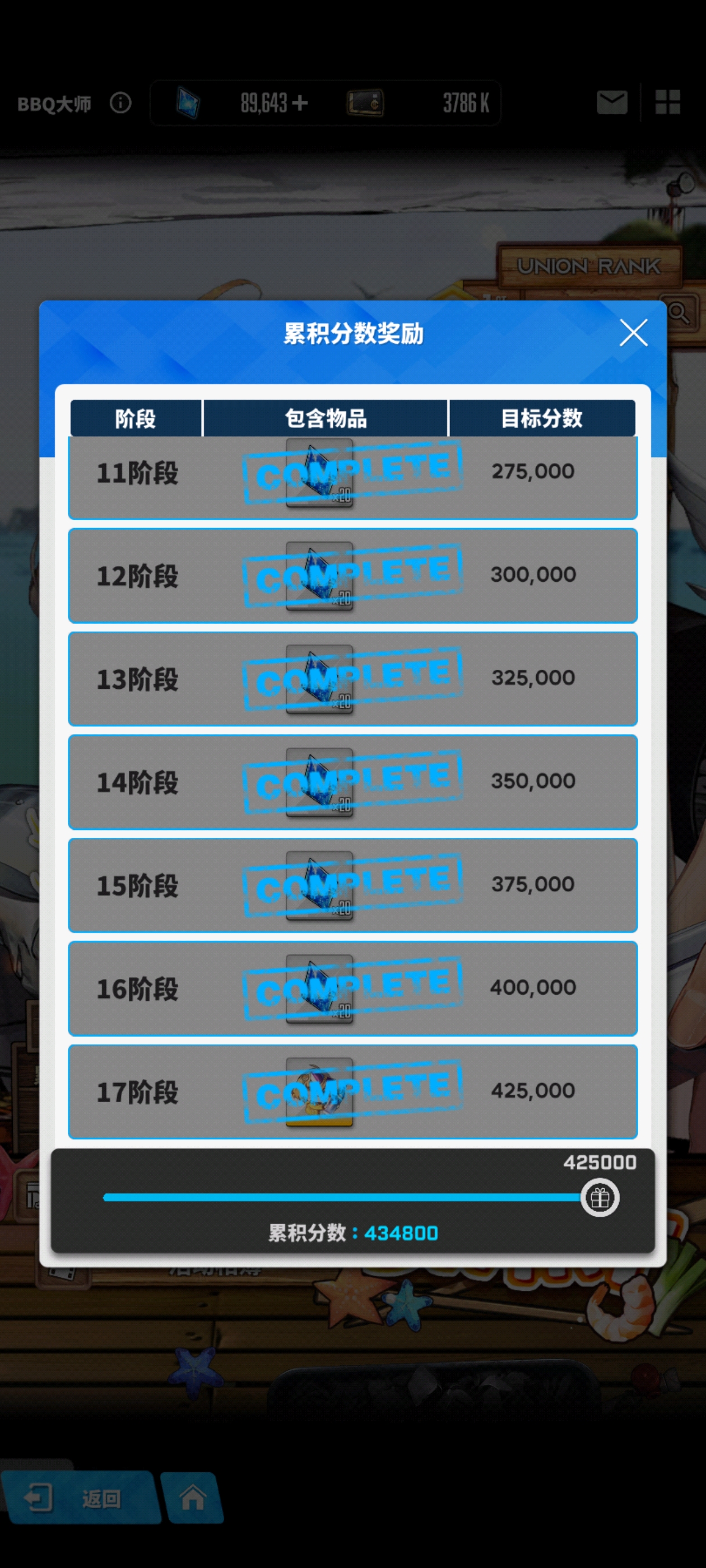Tap the reward item in 14阶段 row
706x1568 pixels.
point(319,782)
